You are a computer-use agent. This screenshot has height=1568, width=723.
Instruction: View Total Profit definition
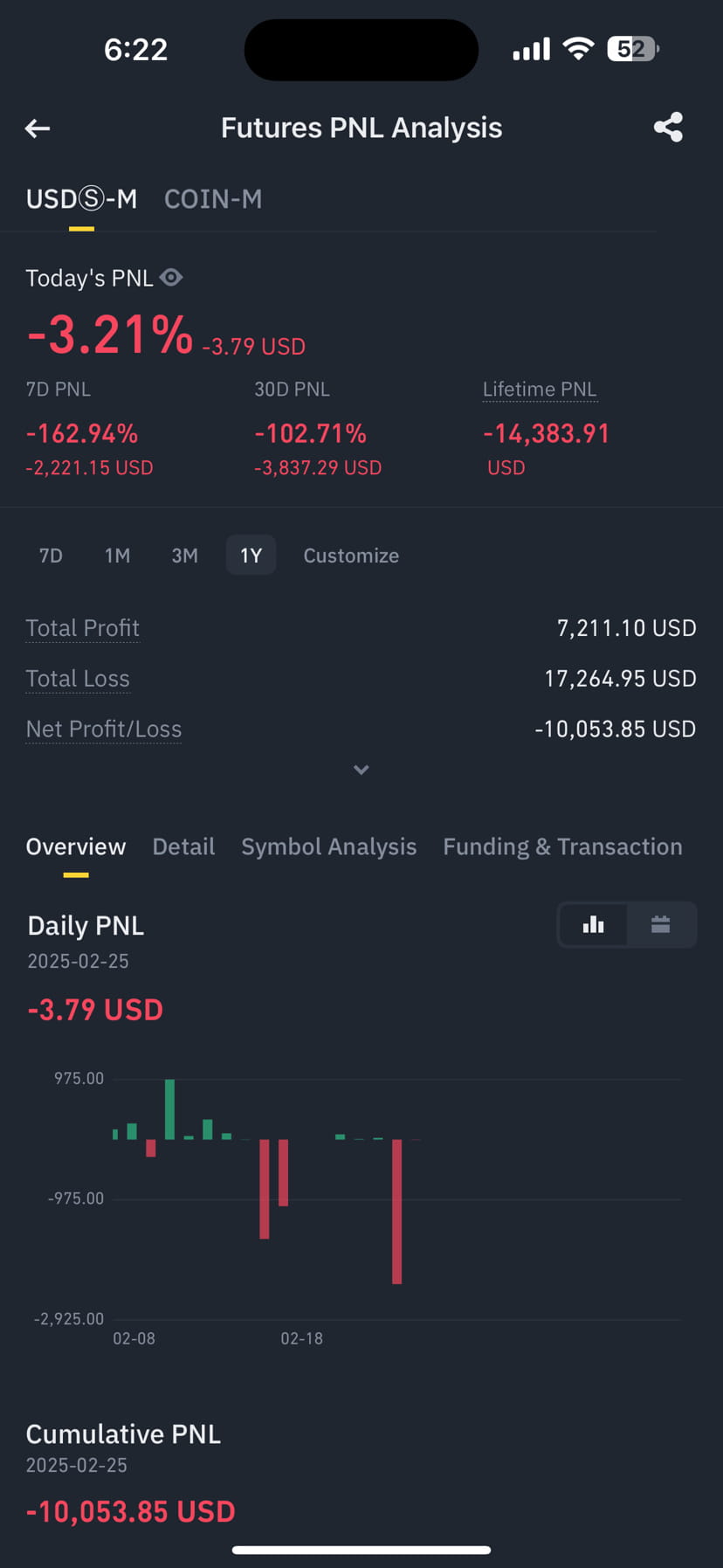(x=82, y=628)
